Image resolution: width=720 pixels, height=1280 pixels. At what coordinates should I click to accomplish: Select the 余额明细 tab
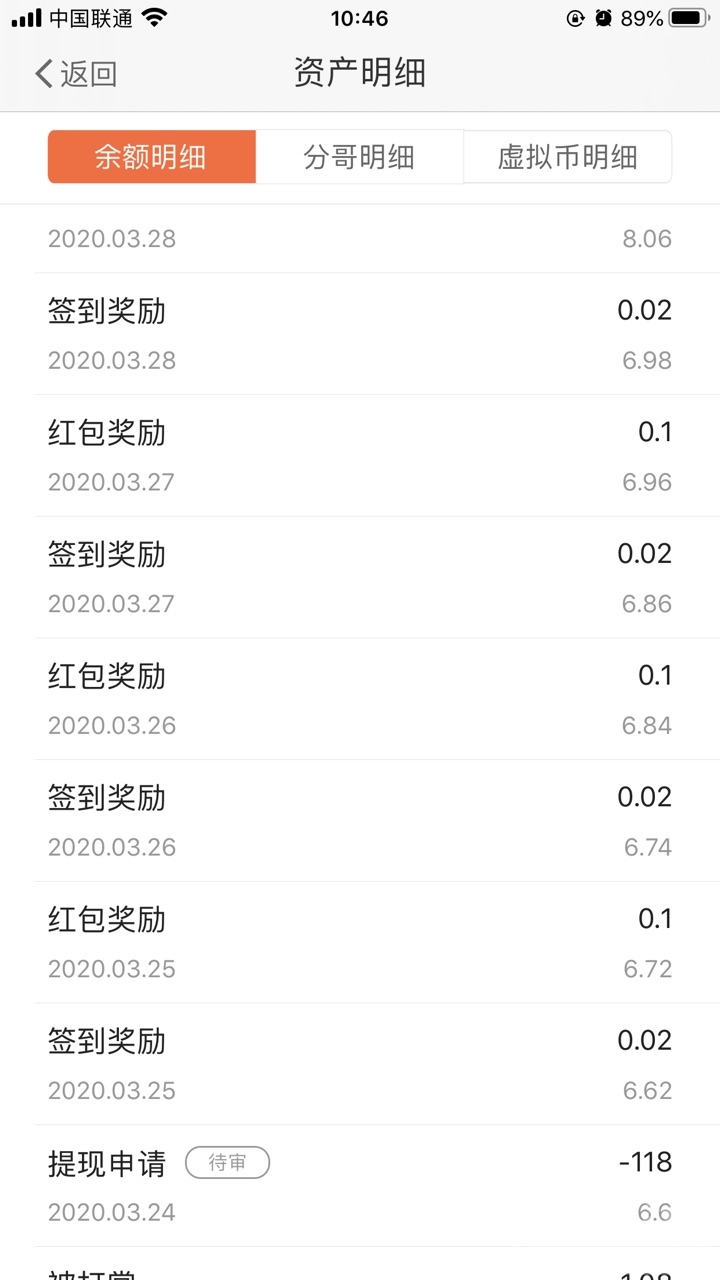pyautogui.click(x=151, y=157)
